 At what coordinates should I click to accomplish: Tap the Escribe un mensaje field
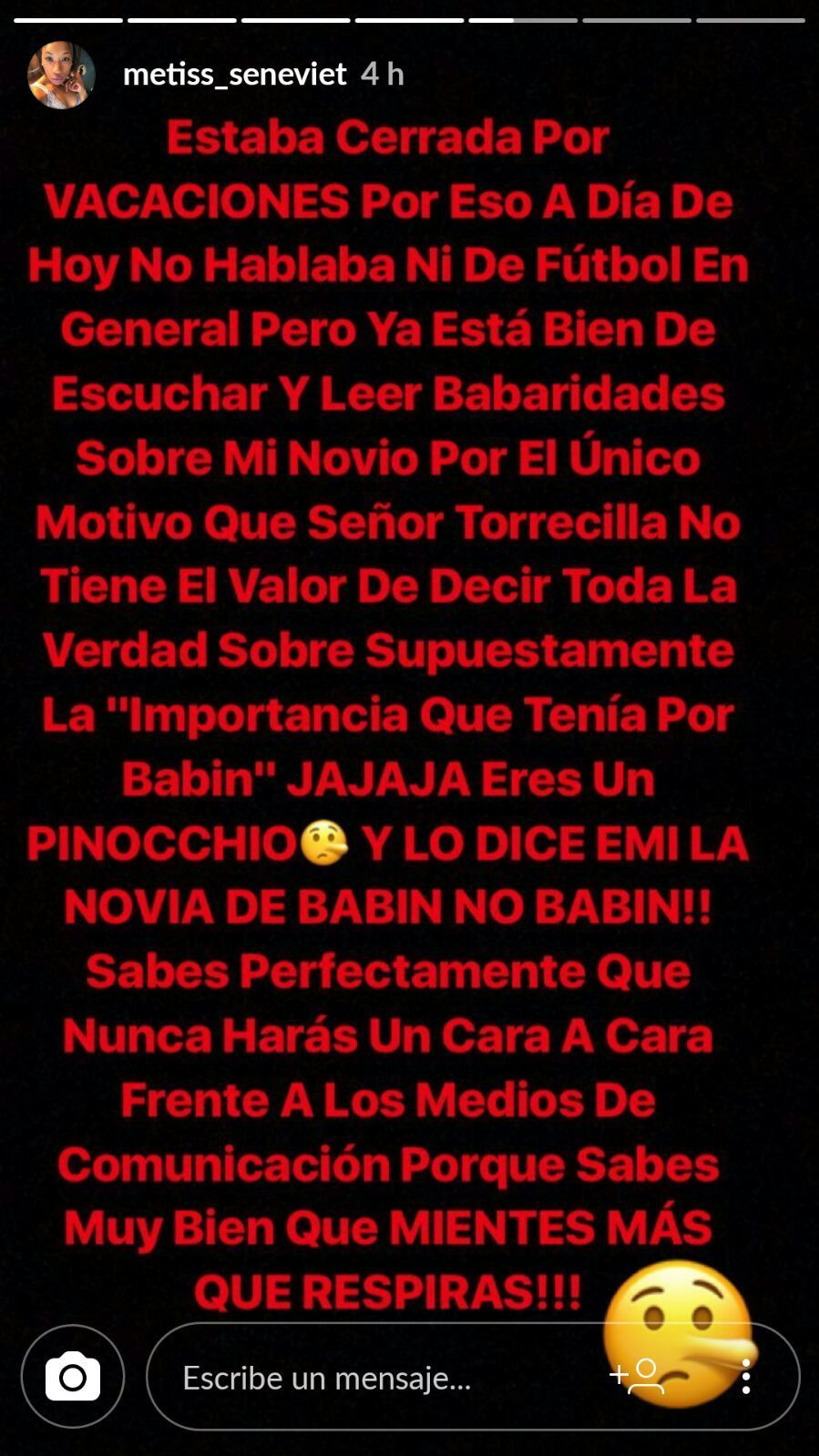click(x=364, y=1378)
